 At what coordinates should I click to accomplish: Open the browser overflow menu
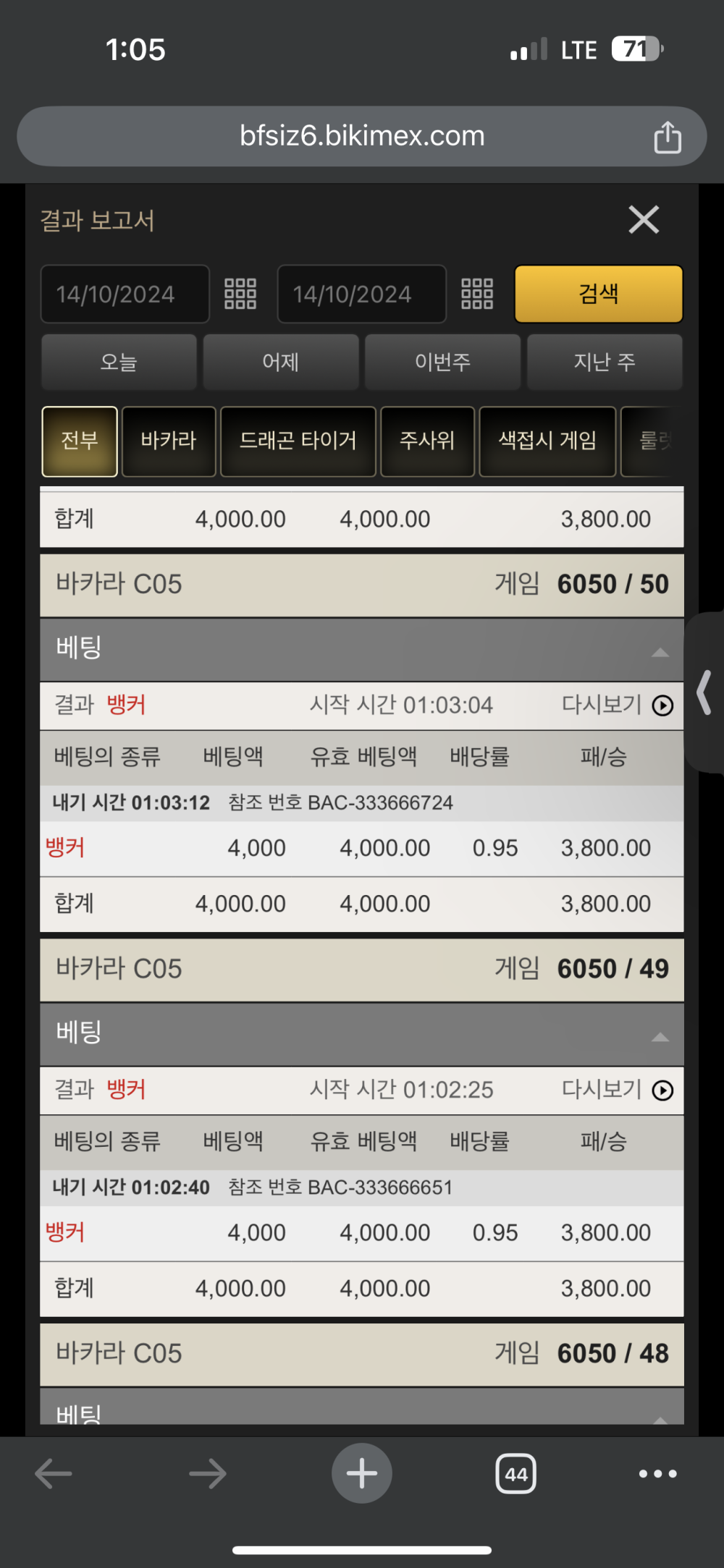(657, 1473)
